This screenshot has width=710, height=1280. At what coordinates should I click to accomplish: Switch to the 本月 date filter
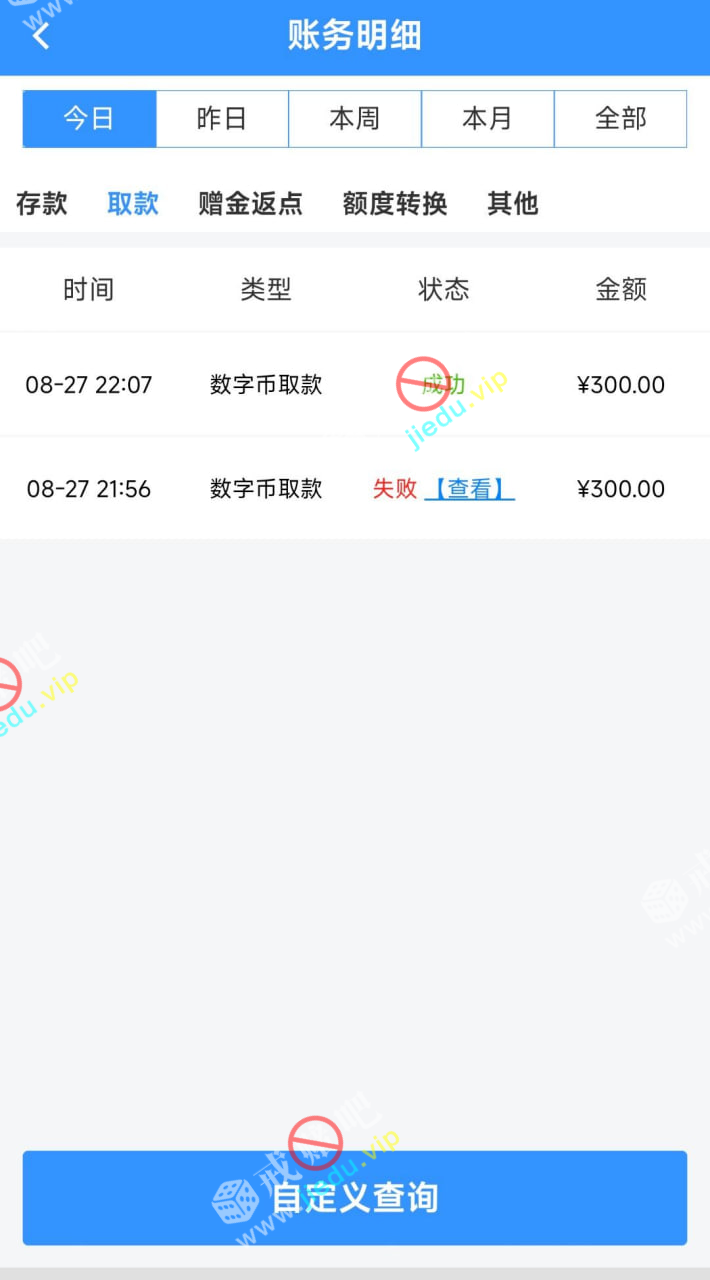pos(487,119)
